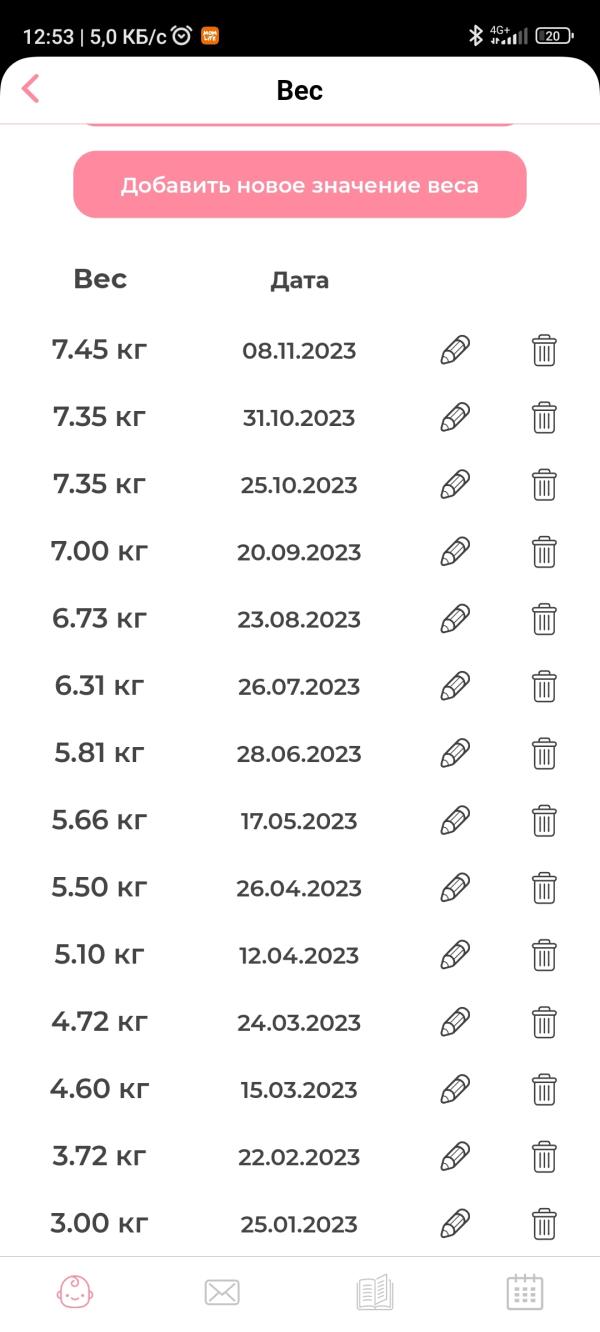Delete the 6.73 кг entry

pyautogui.click(x=544, y=619)
